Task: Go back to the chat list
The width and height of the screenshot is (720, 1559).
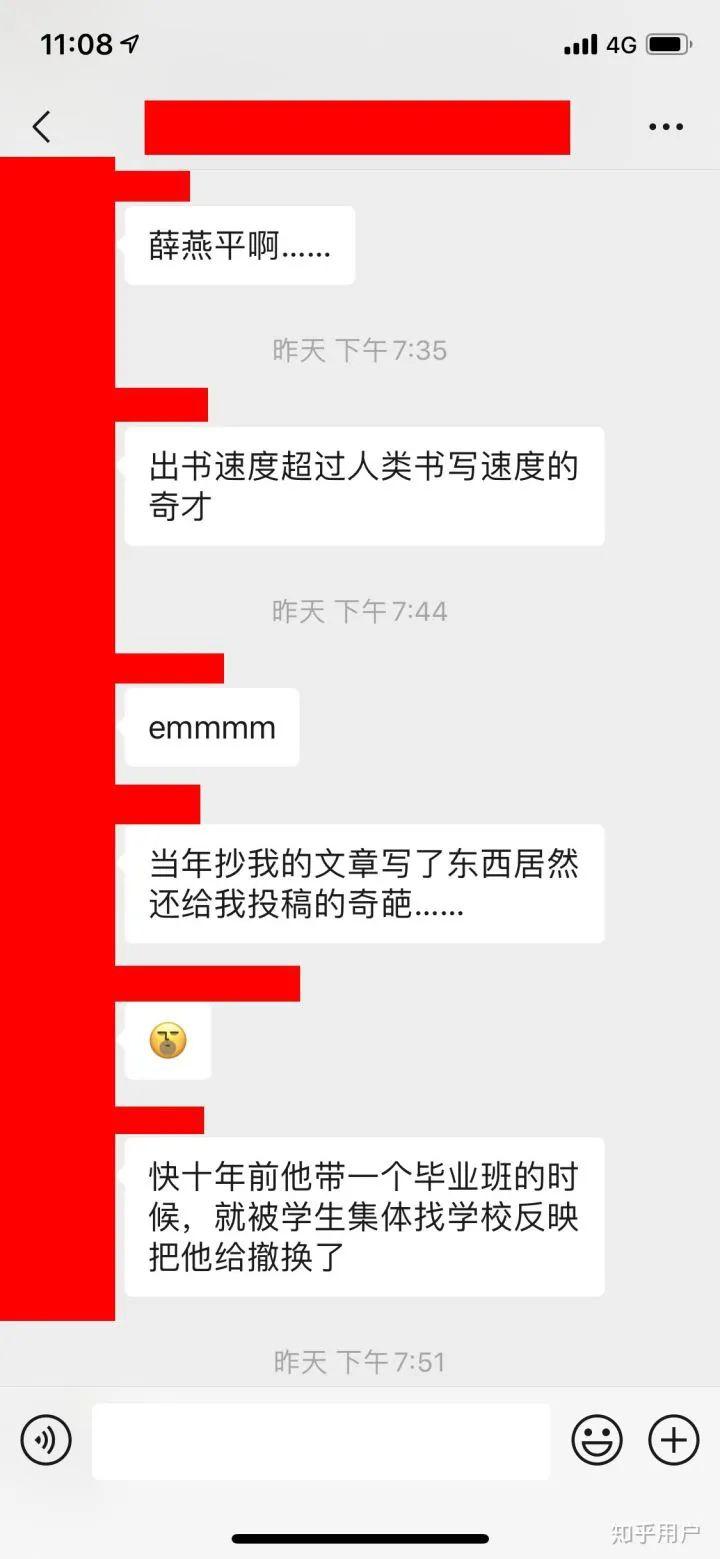Action: point(41,127)
